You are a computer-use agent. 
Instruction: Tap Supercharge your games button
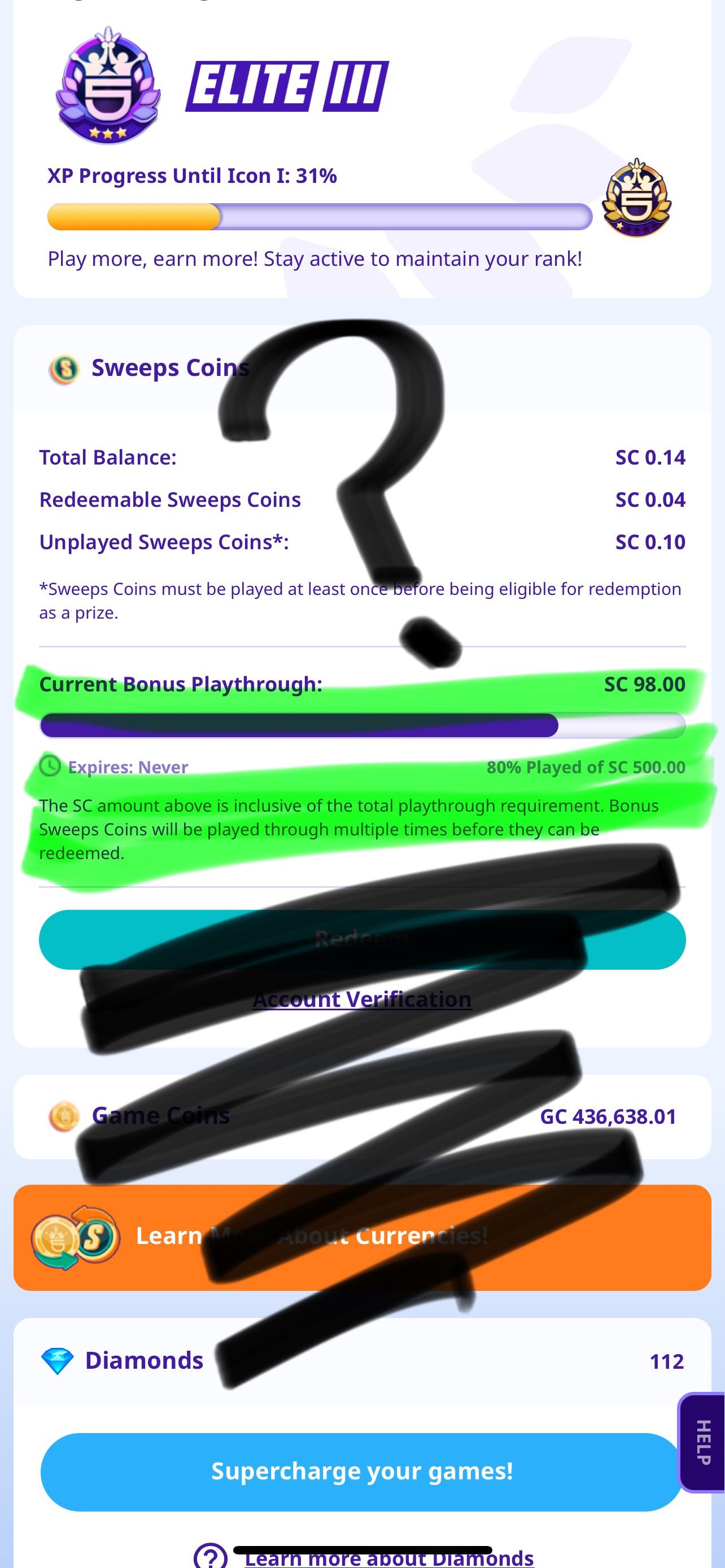tap(361, 1471)
